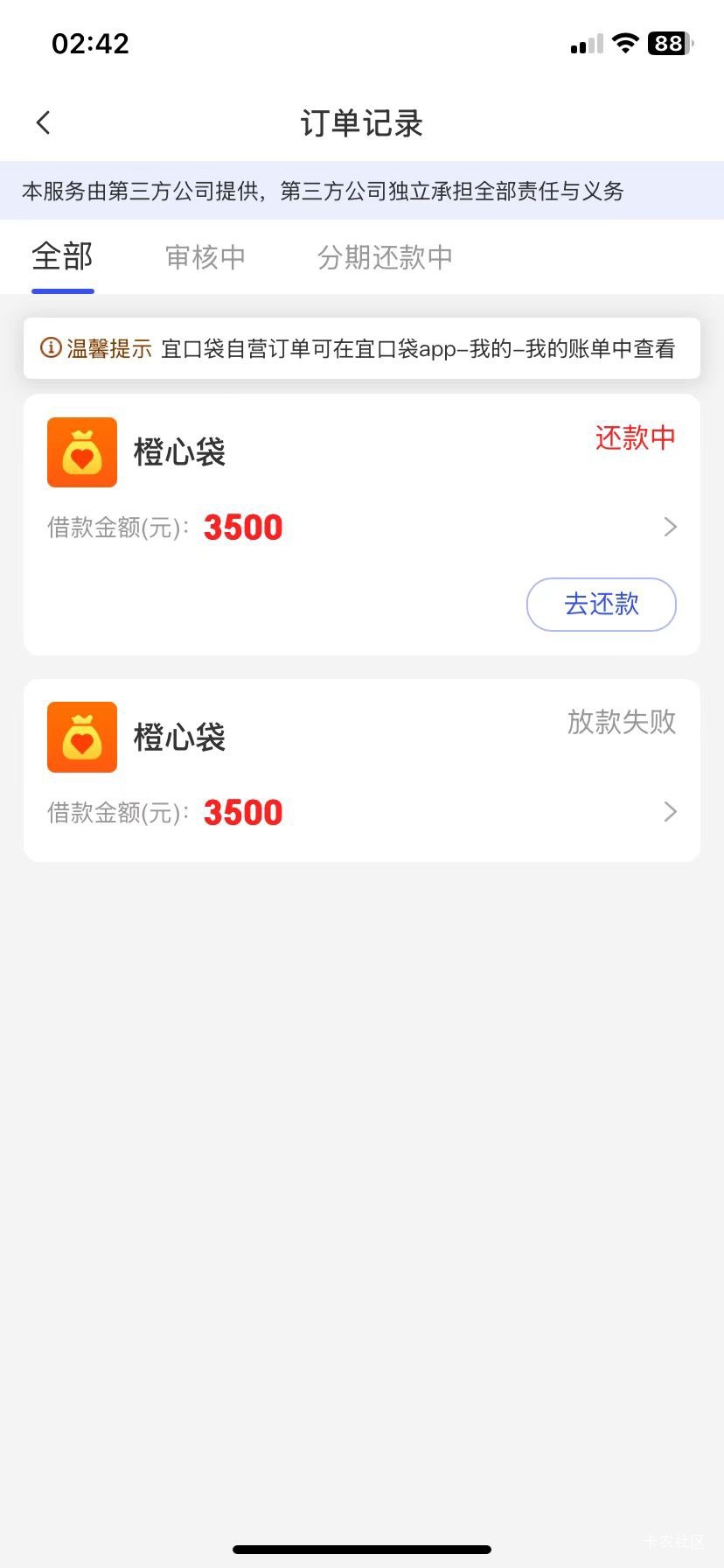Select the 全部 tab
This screenshot has height=1568, width=724.
[62, 257]
